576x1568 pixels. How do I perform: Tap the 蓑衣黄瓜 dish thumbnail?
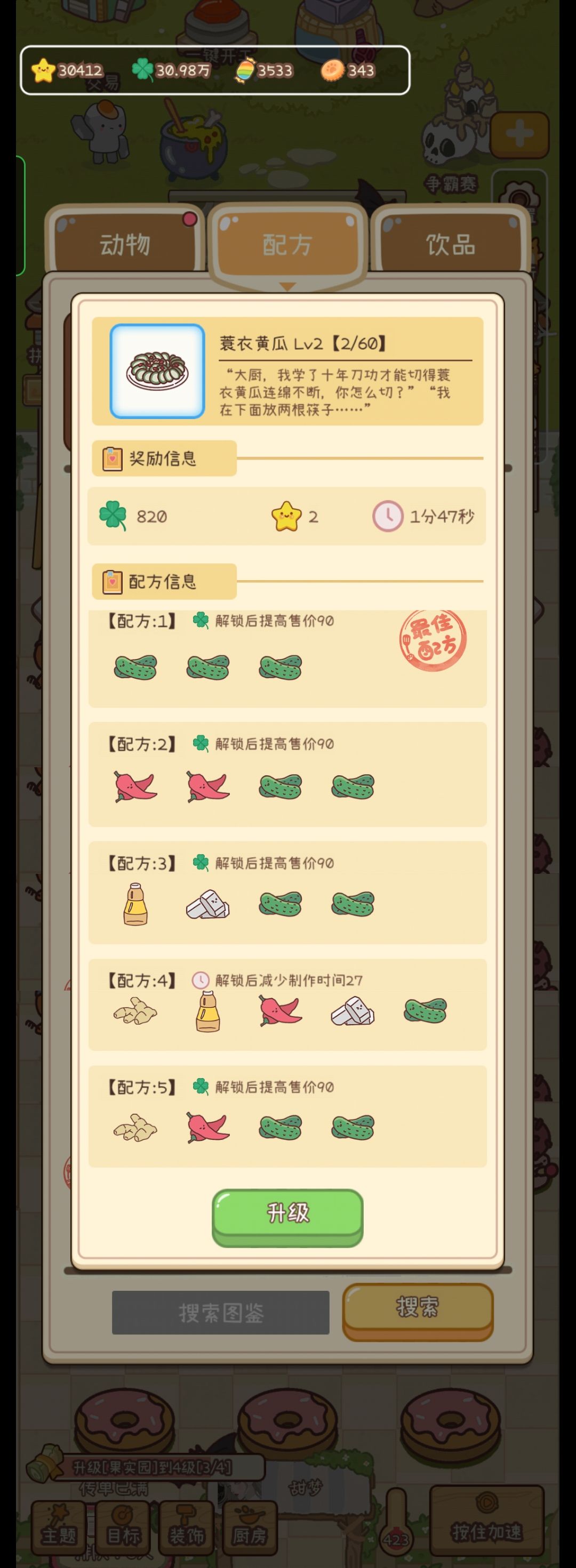(x=156, y=369)
